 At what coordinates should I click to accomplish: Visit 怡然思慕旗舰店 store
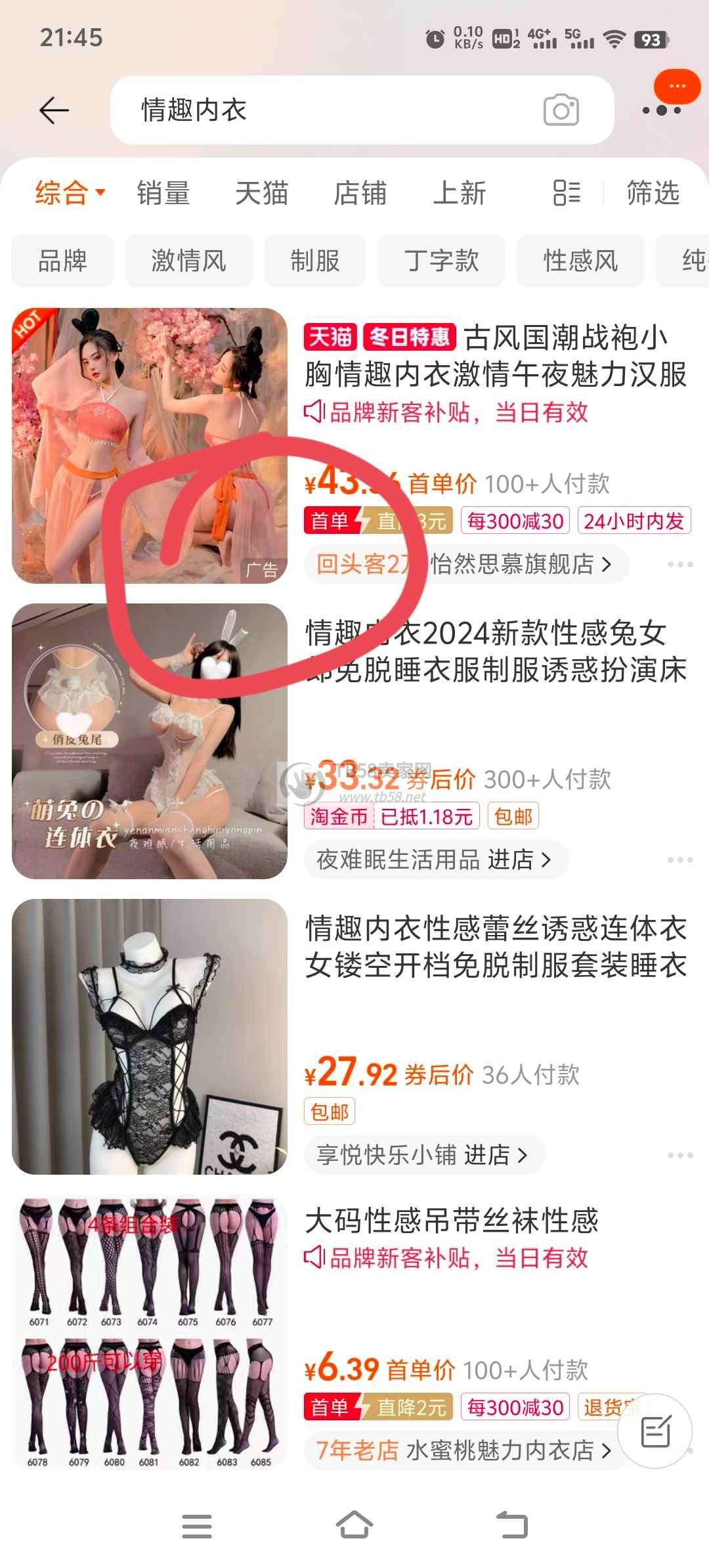point(519,564)
